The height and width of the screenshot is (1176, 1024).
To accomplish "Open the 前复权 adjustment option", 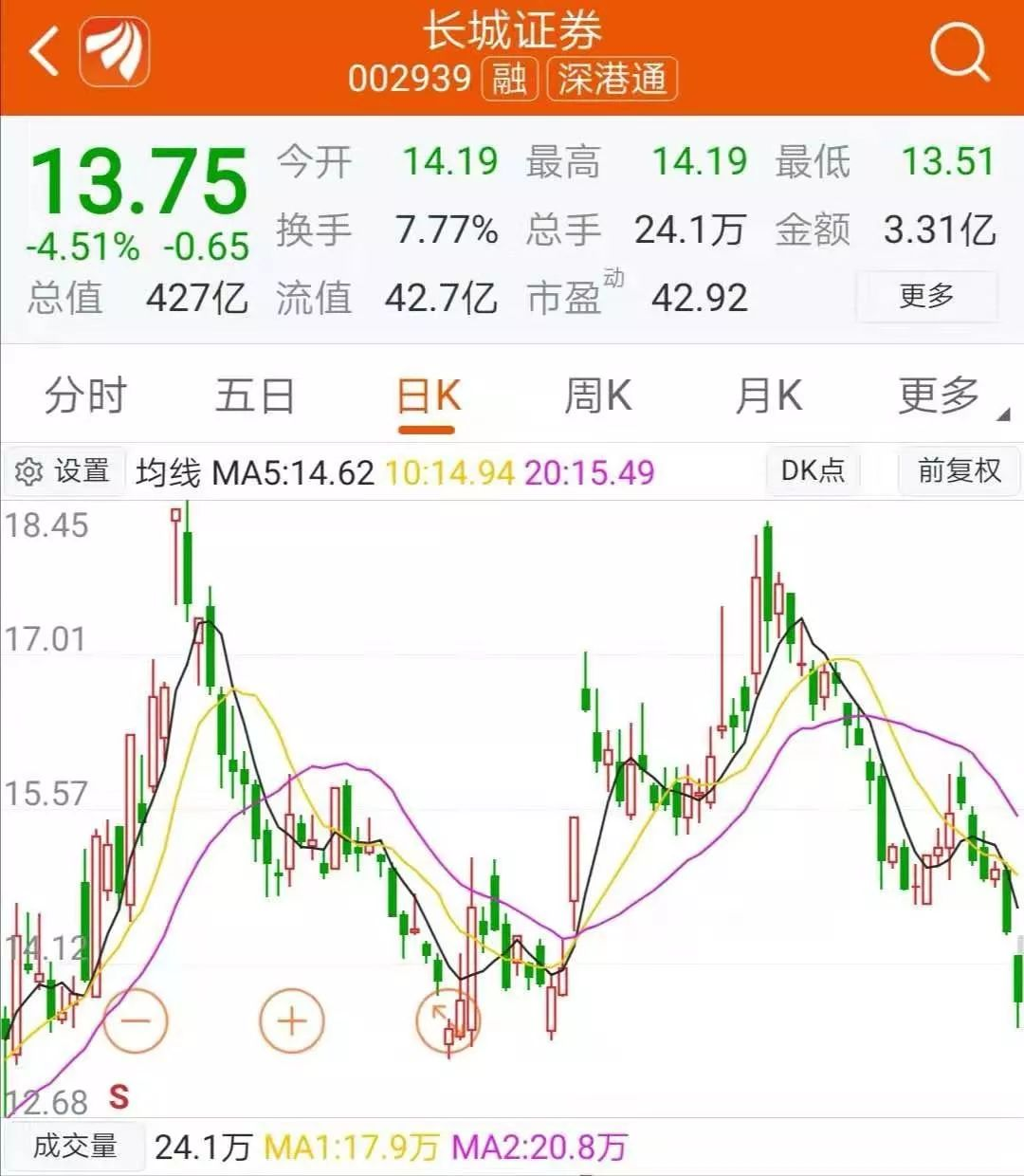I will coord(959,471).
